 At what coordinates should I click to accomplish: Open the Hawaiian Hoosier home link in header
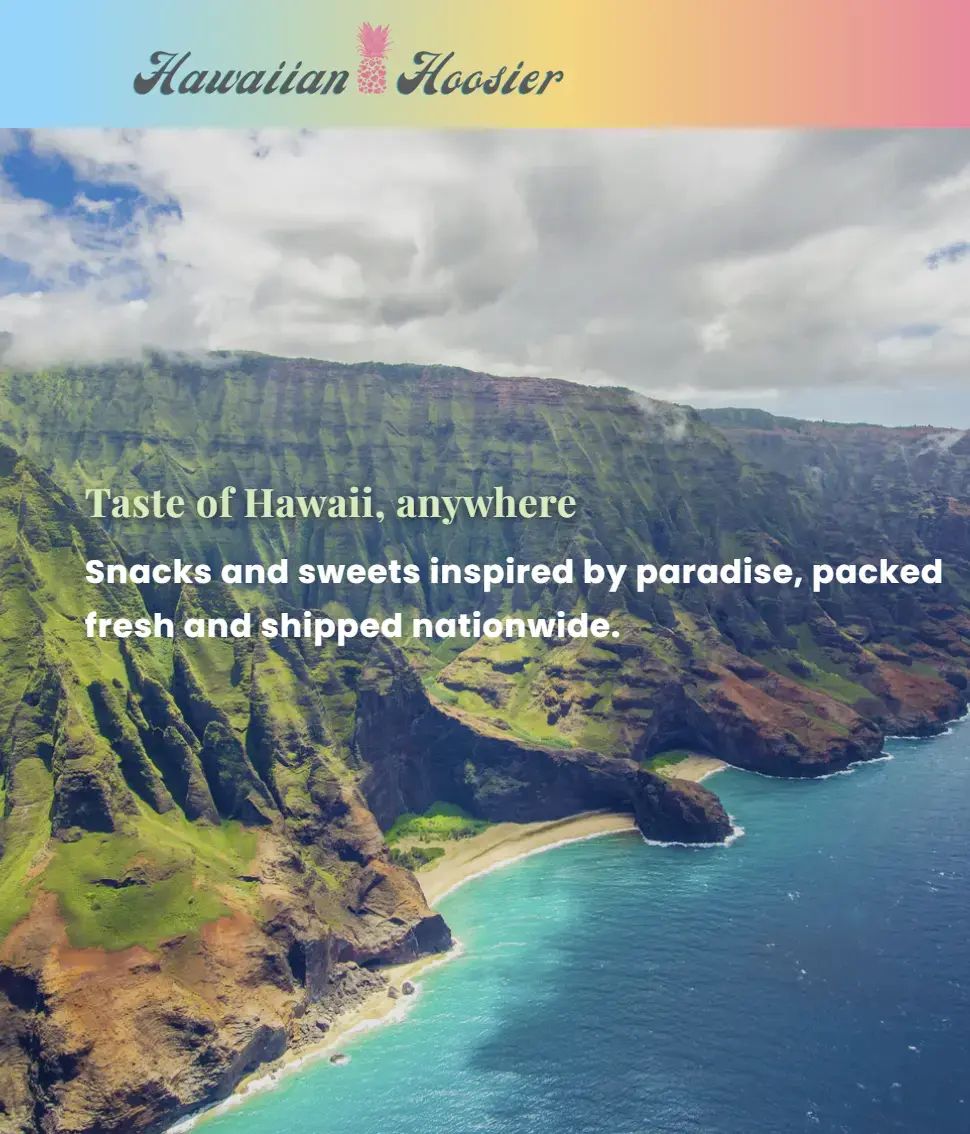(x=348, y=64)
